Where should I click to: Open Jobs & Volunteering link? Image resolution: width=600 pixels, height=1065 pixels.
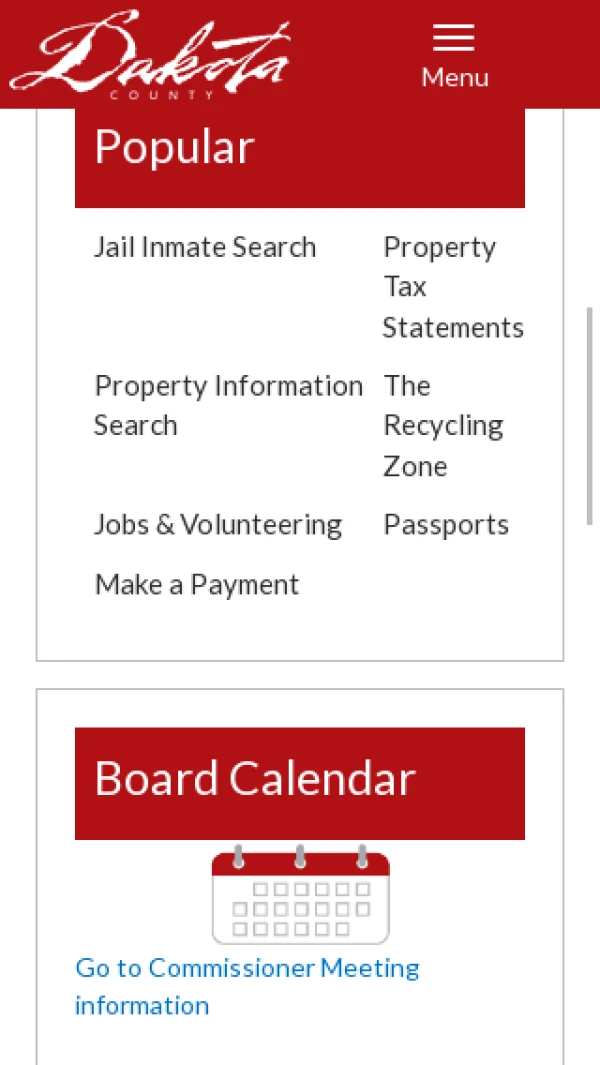pyautogui.click(x=218, y=525)
